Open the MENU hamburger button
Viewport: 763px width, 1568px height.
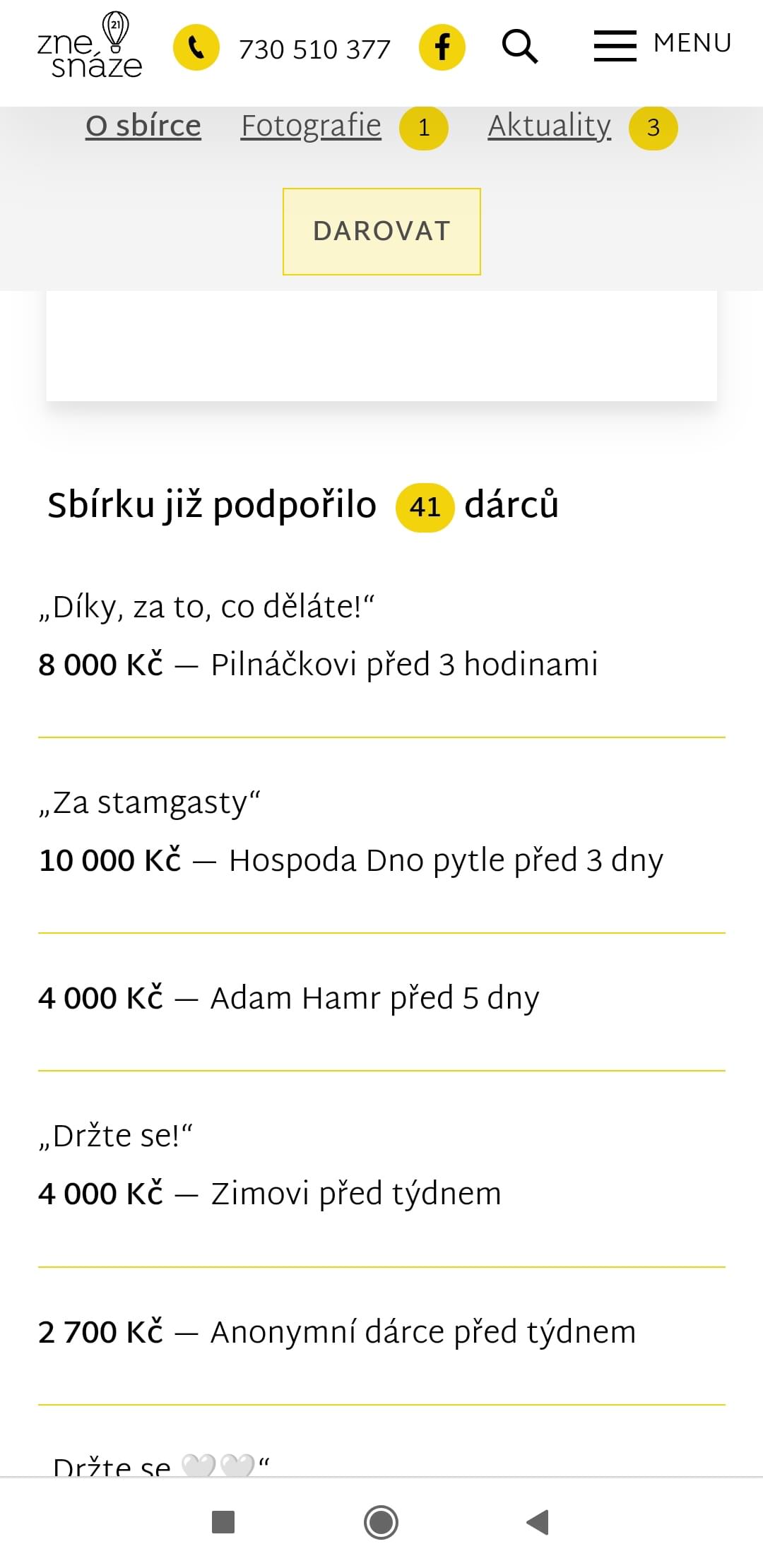[662, 44]
